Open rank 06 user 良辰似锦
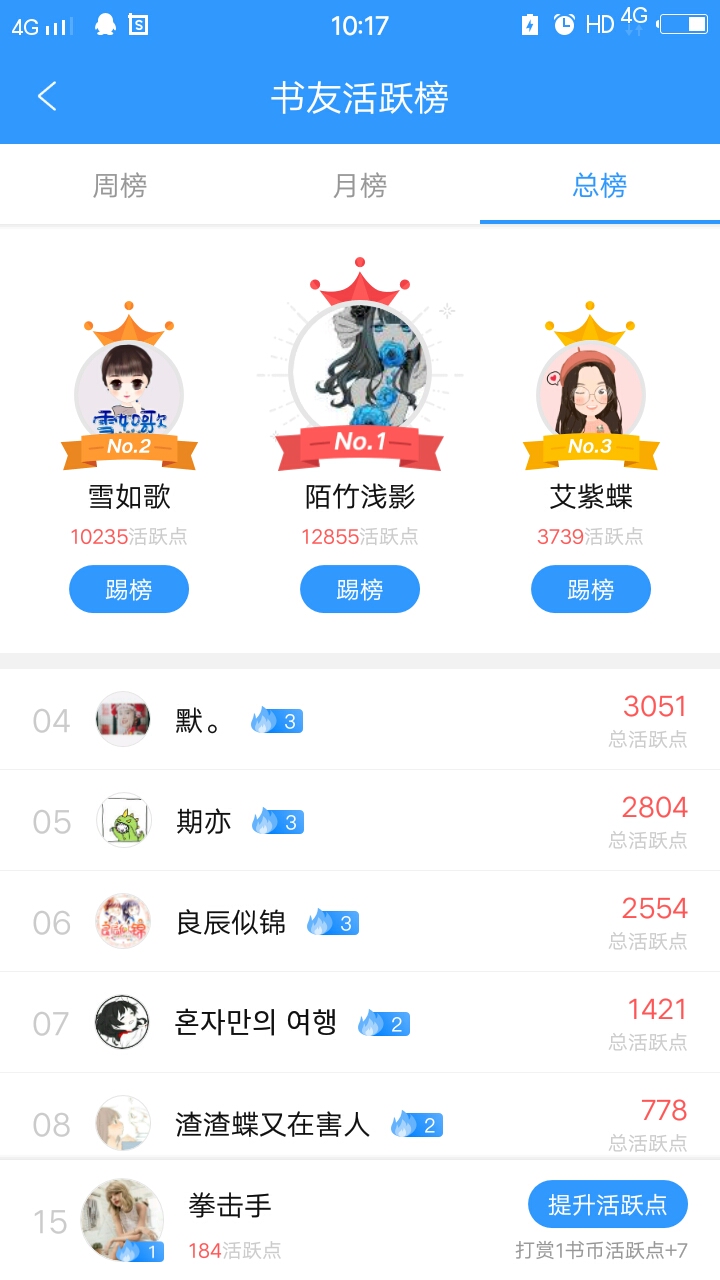This screenshot has width=720, height=1280. click(231, 922)
